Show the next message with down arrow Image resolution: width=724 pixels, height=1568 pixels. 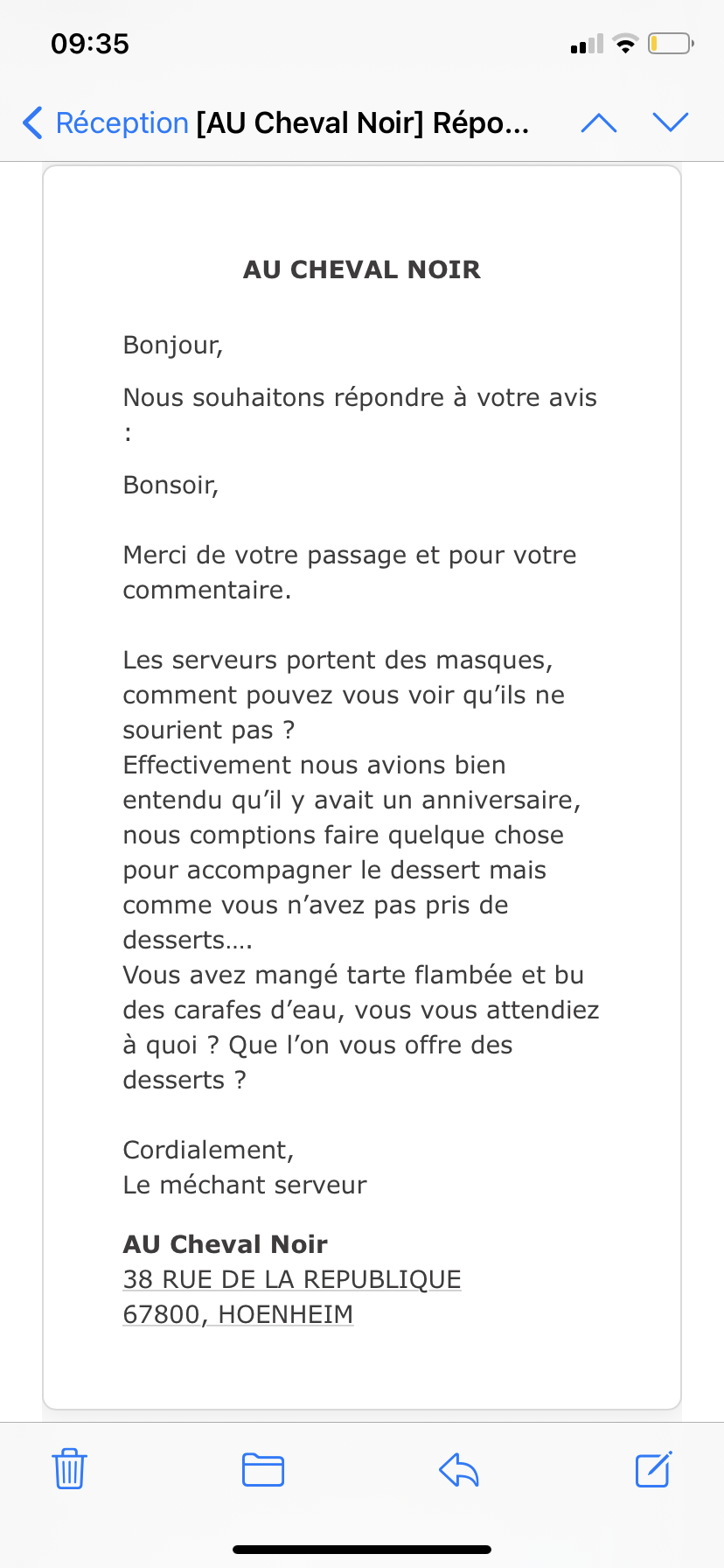[x=671, y=123]
